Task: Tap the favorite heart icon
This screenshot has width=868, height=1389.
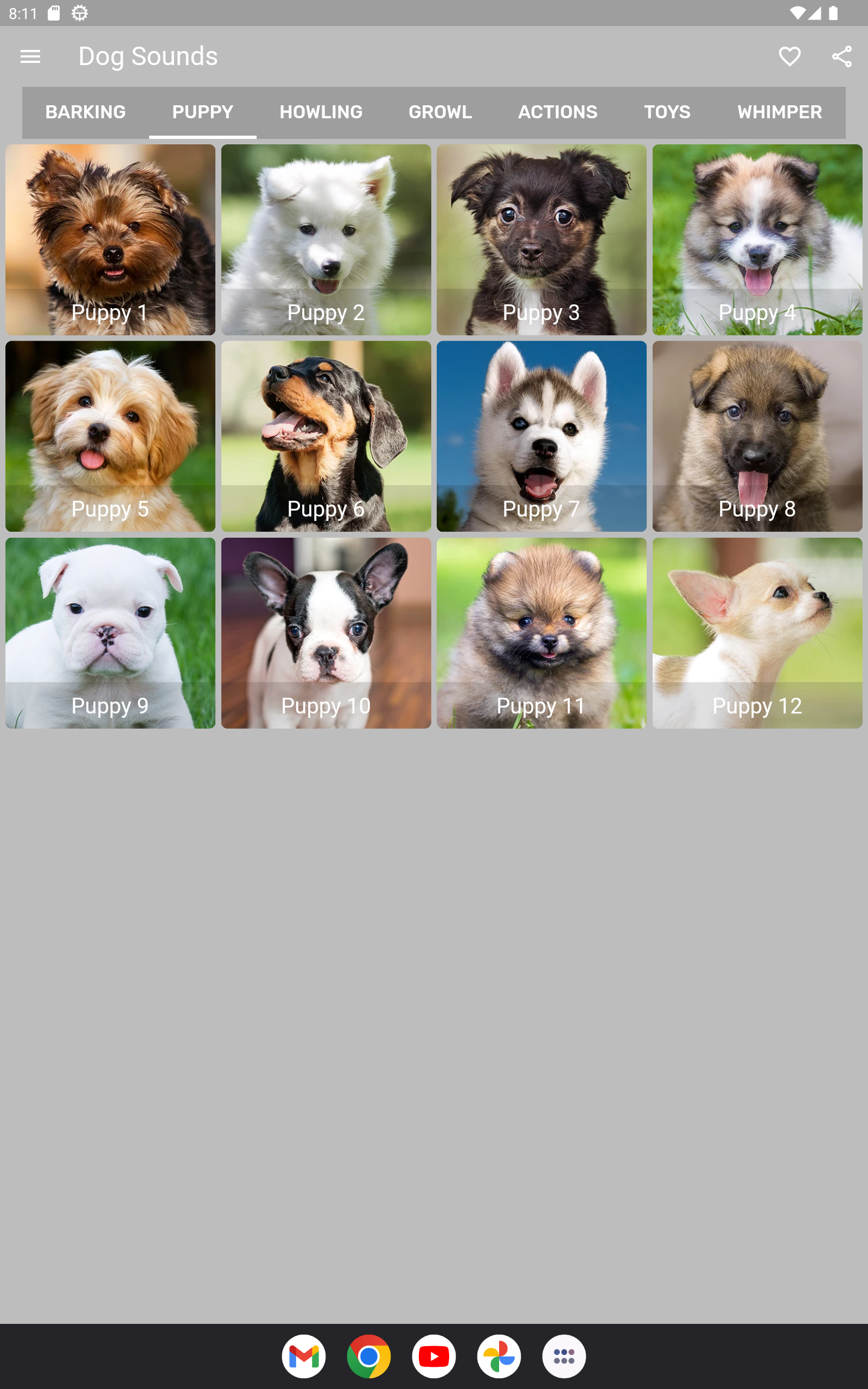Action: click(789, 56)
